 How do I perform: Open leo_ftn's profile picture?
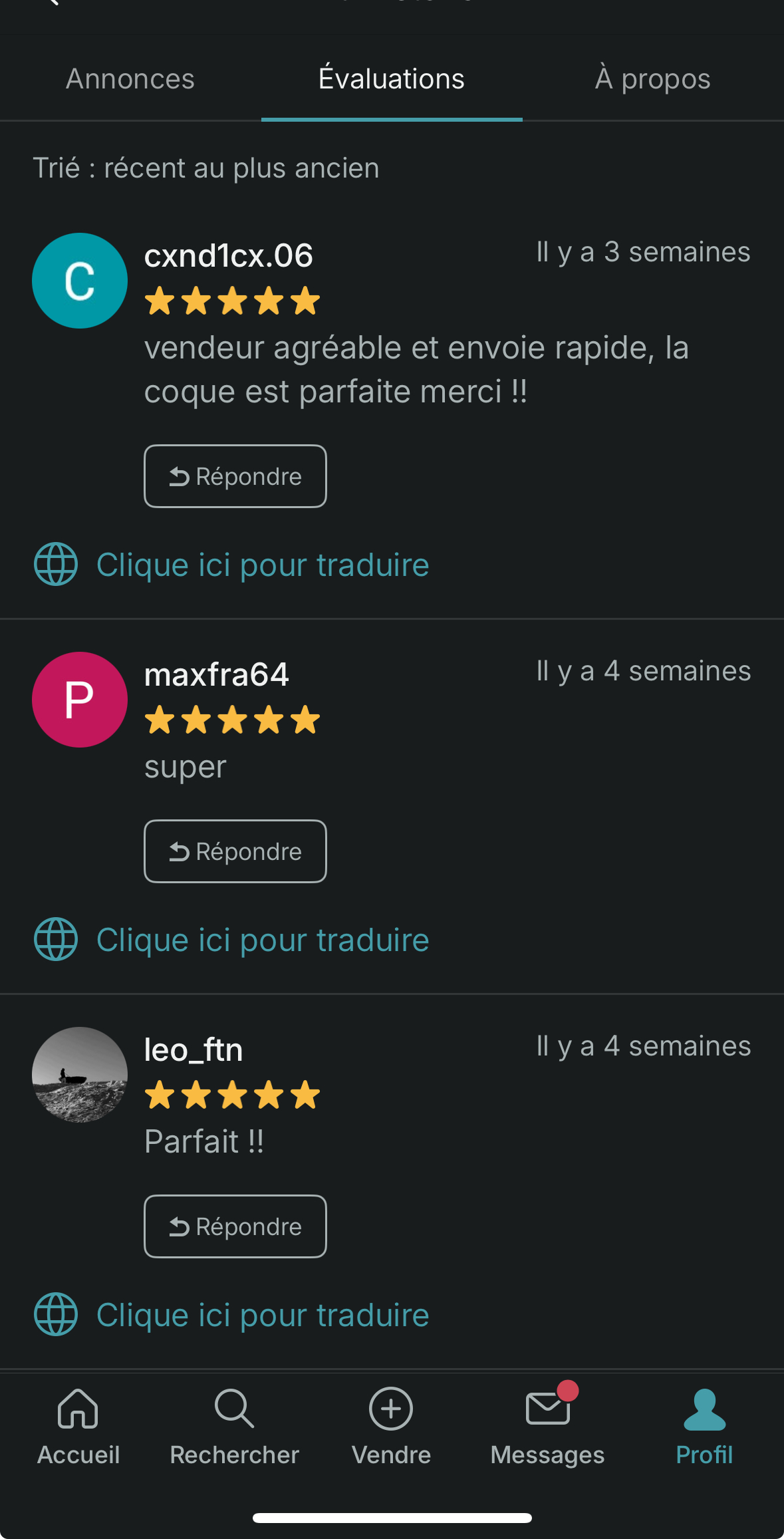click(x=80, y=1075)
